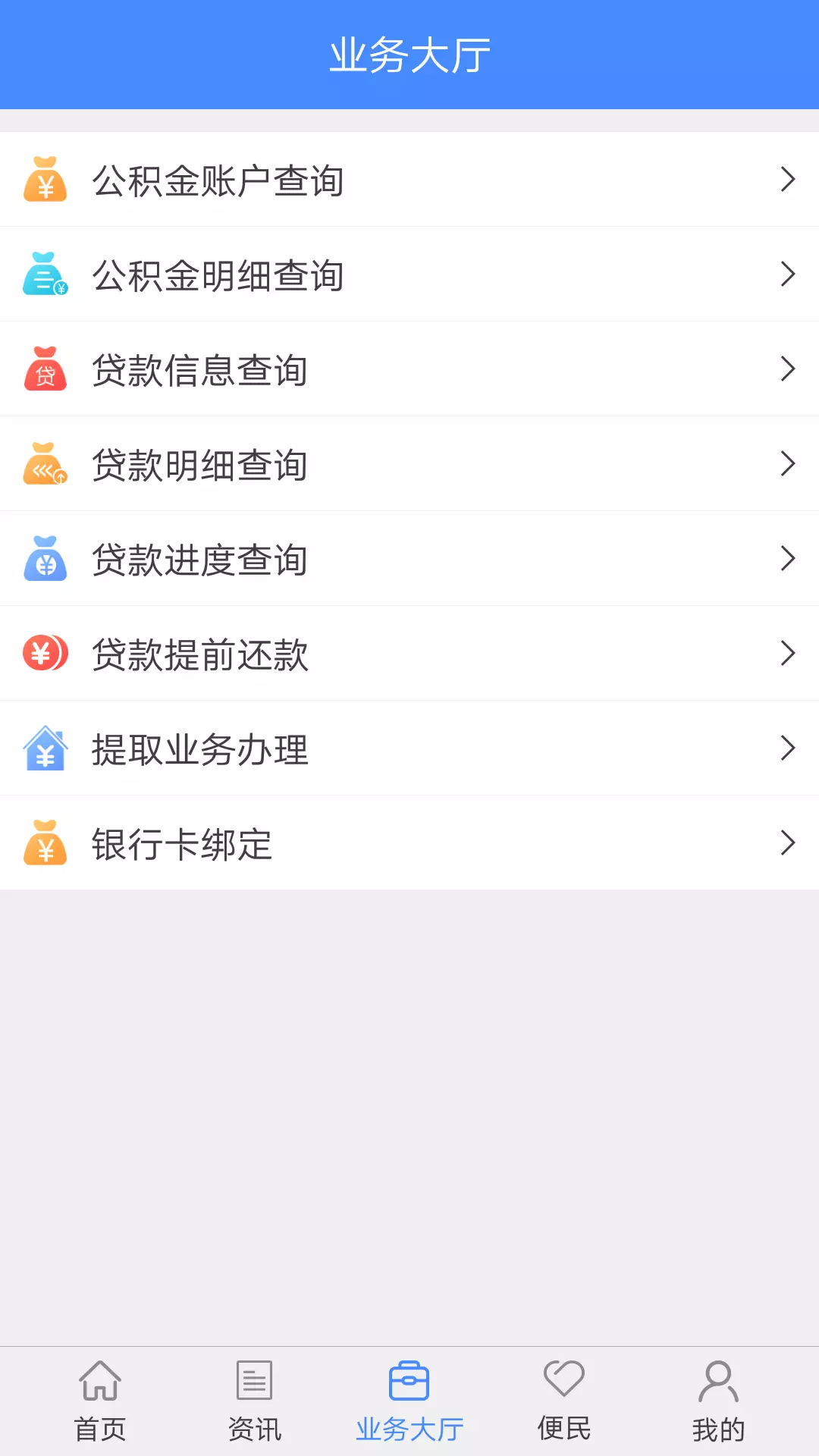Switch to the 首页 tab

pos(100,1401)
